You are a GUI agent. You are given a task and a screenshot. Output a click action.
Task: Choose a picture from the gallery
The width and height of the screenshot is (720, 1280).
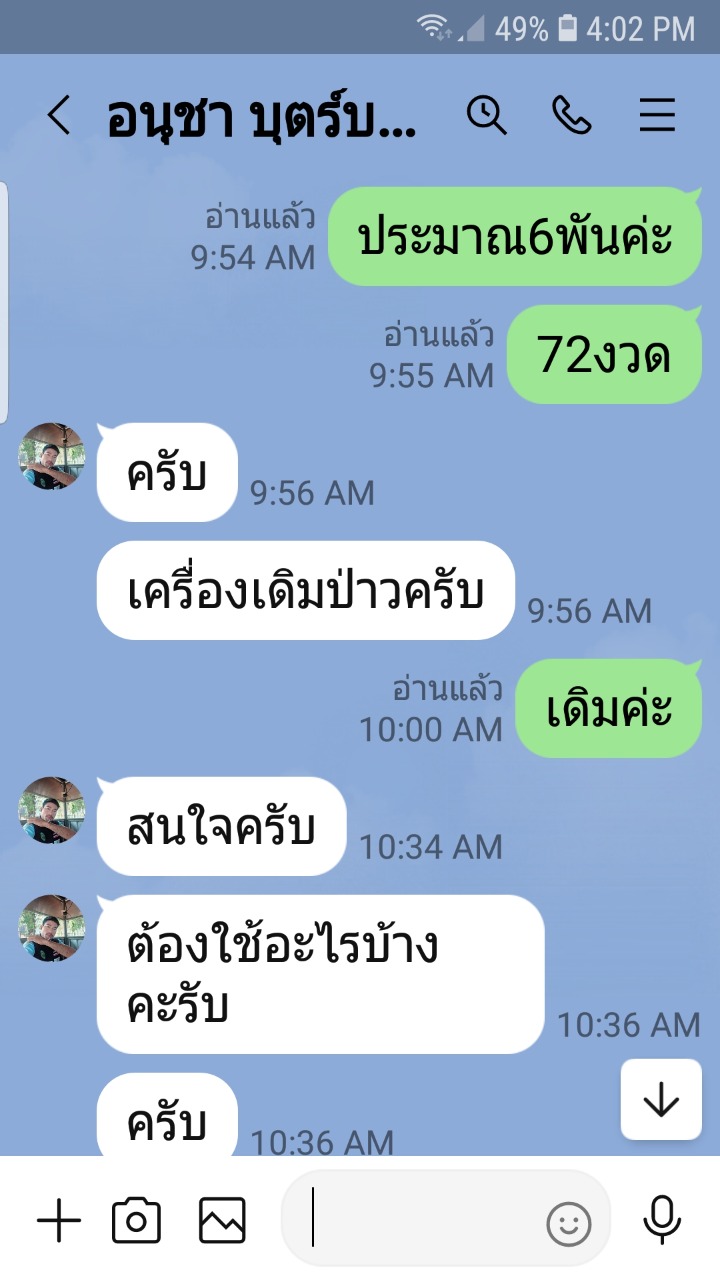222,1220
